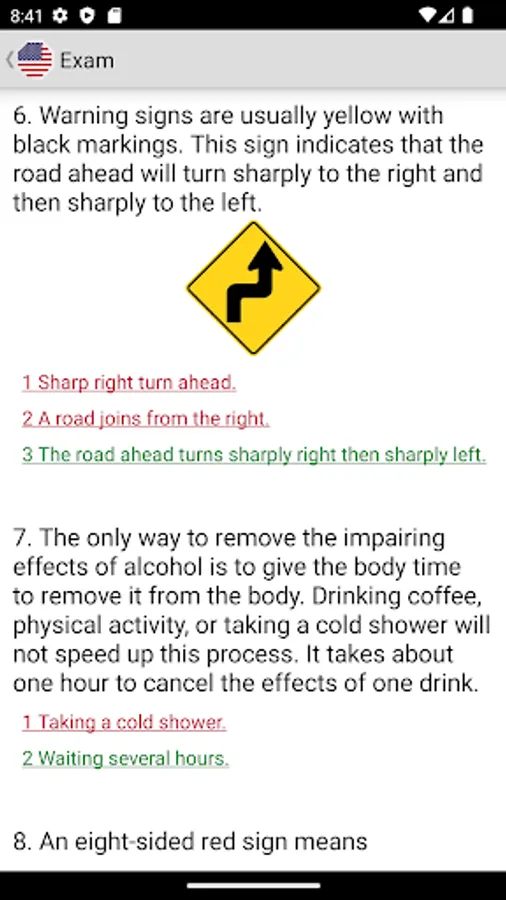
Task: Select answer 'Sharp right turn ahead.'
Action: pyautogui.click(x=129, y=382)
